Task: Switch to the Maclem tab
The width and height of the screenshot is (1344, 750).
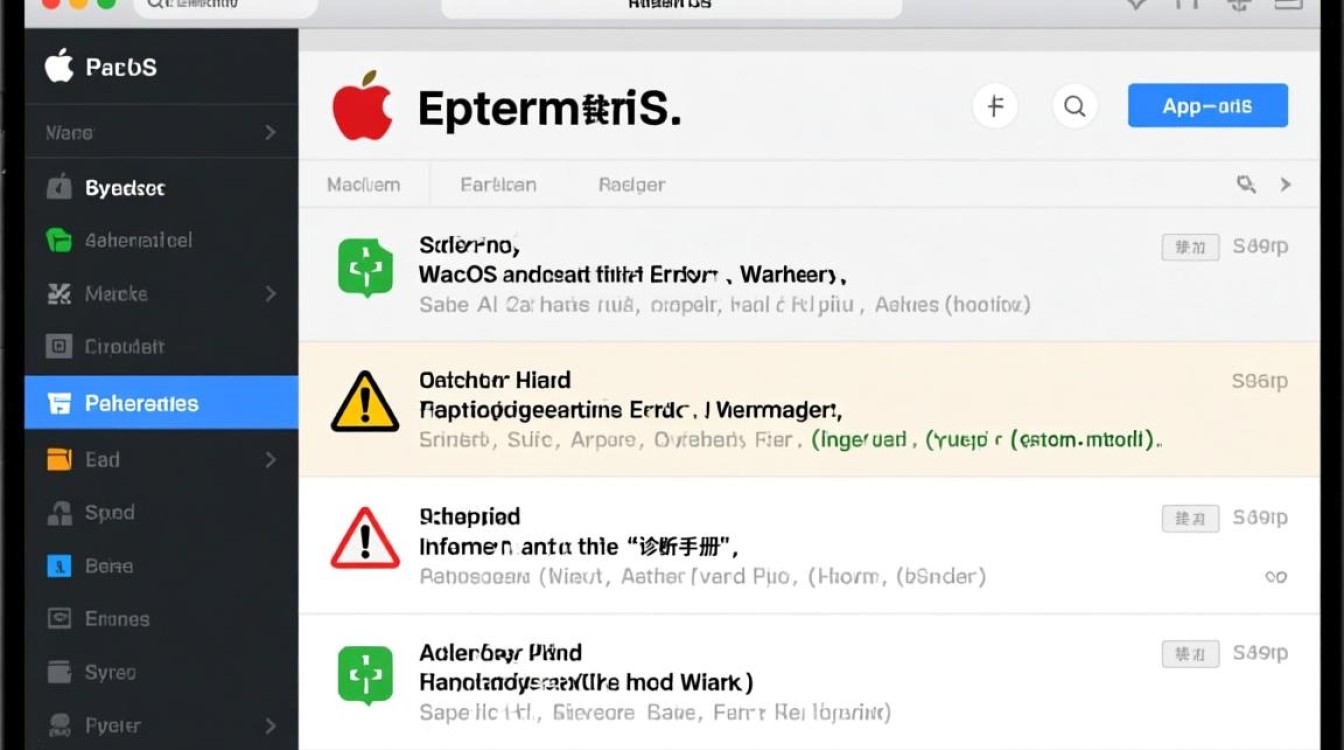Action: pos(363,185)
